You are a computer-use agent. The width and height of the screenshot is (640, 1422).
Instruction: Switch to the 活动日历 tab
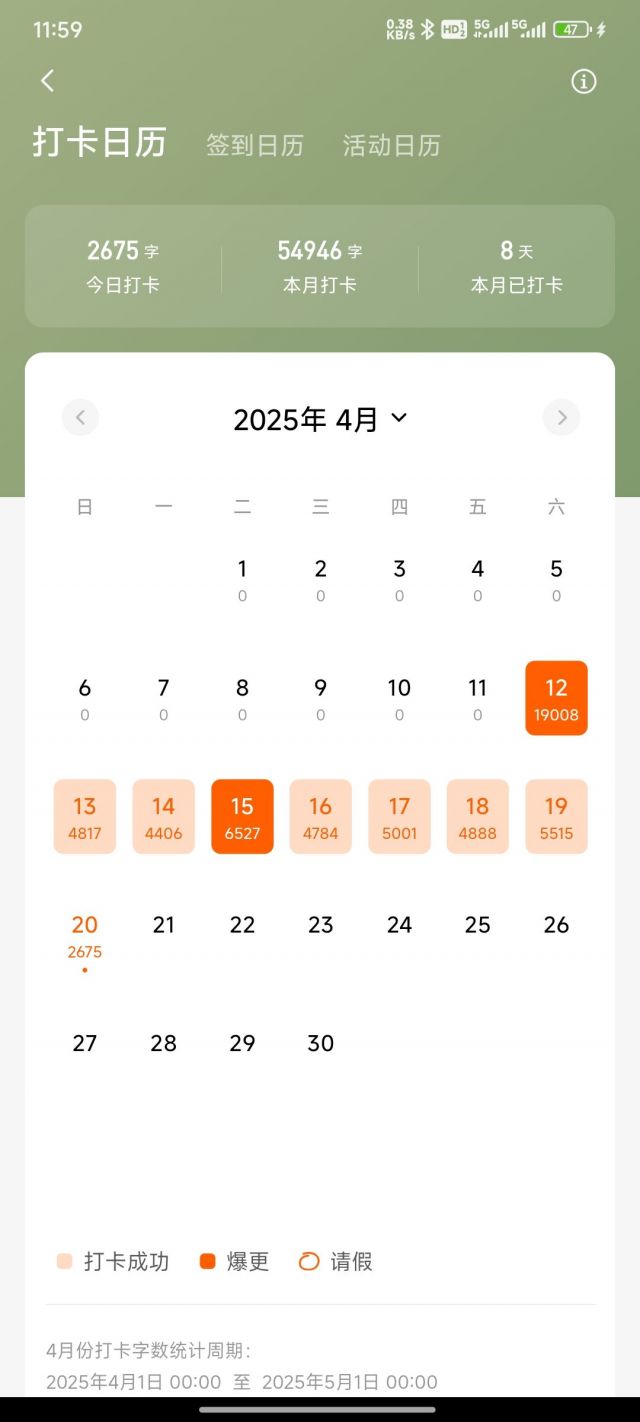[x=391, y=145]
